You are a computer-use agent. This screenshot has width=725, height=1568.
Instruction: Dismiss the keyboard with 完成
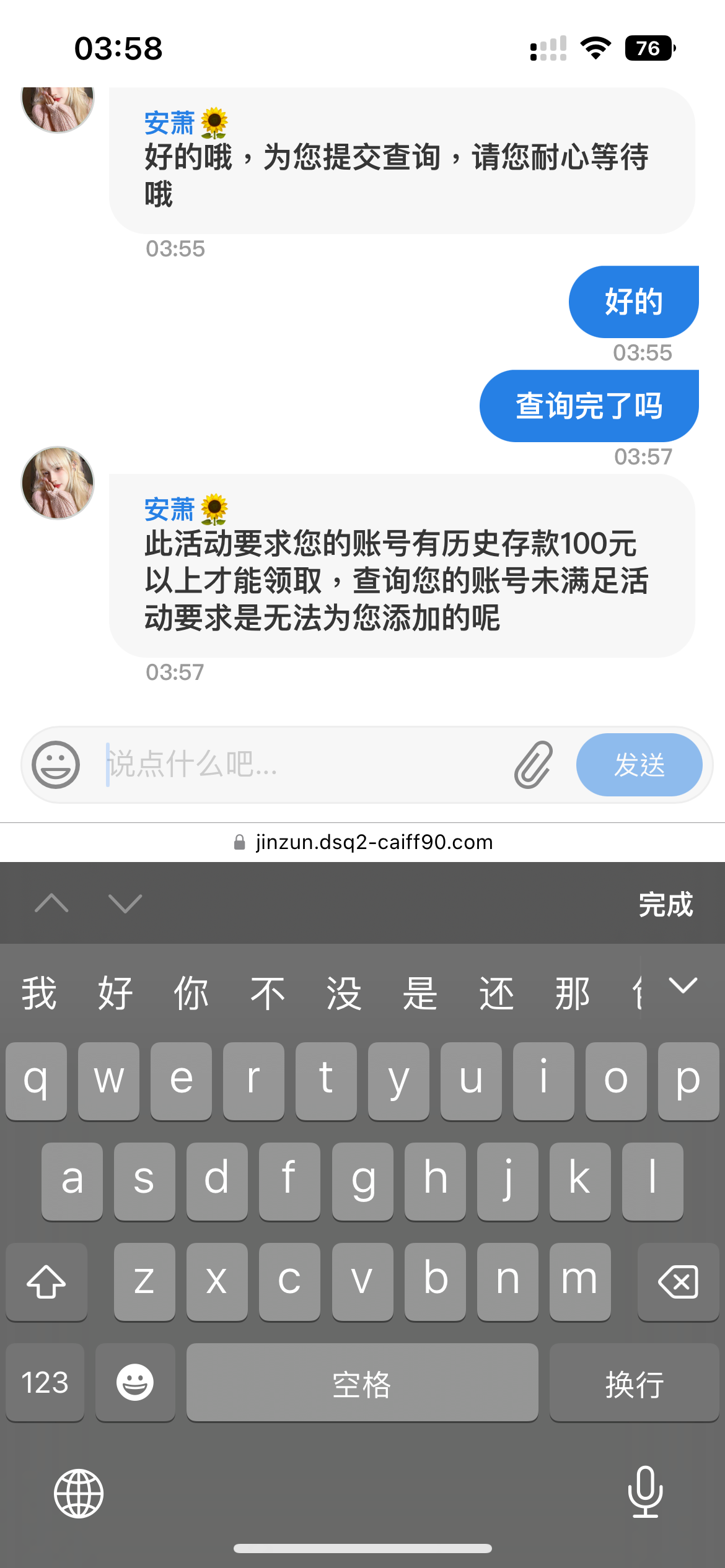(666, 905)
